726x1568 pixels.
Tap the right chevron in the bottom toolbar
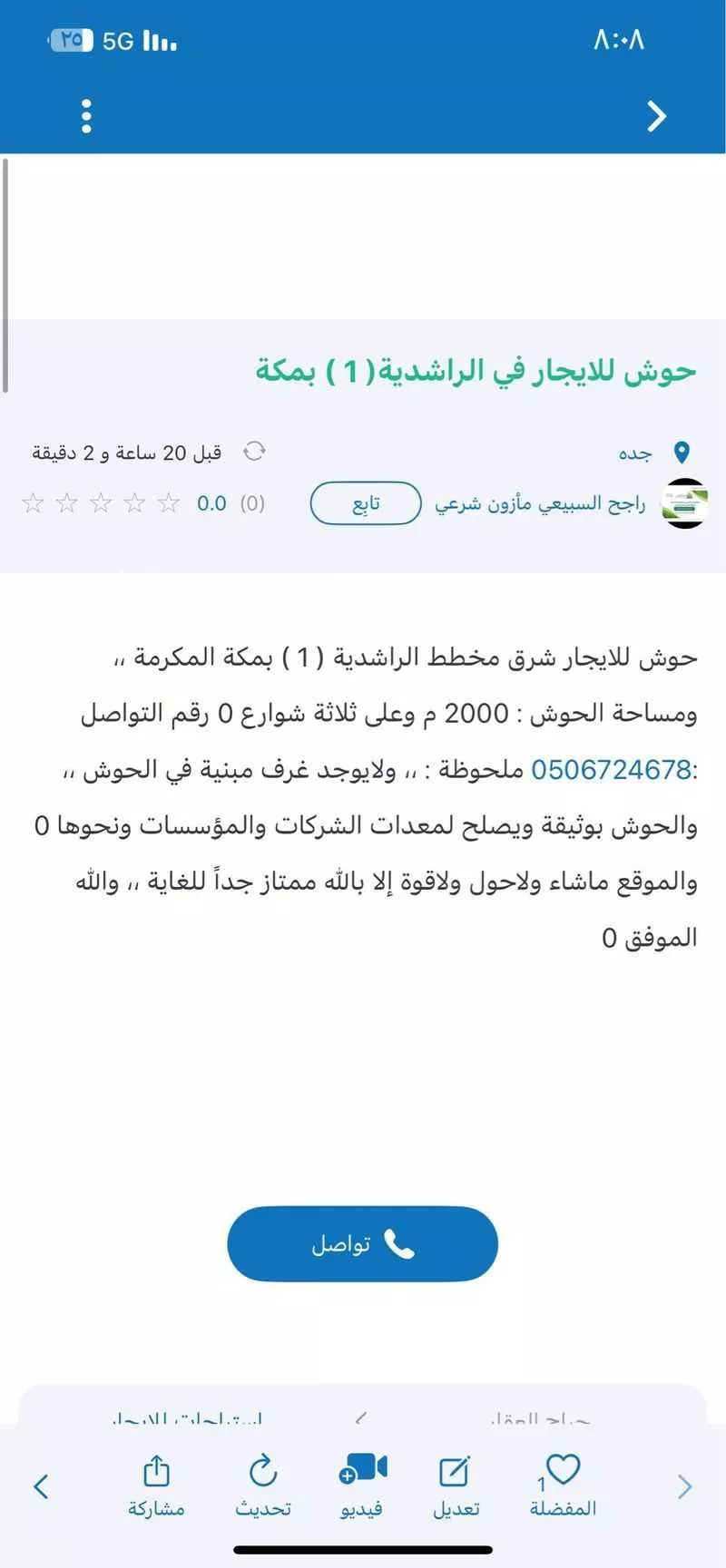click(686, 1486)
